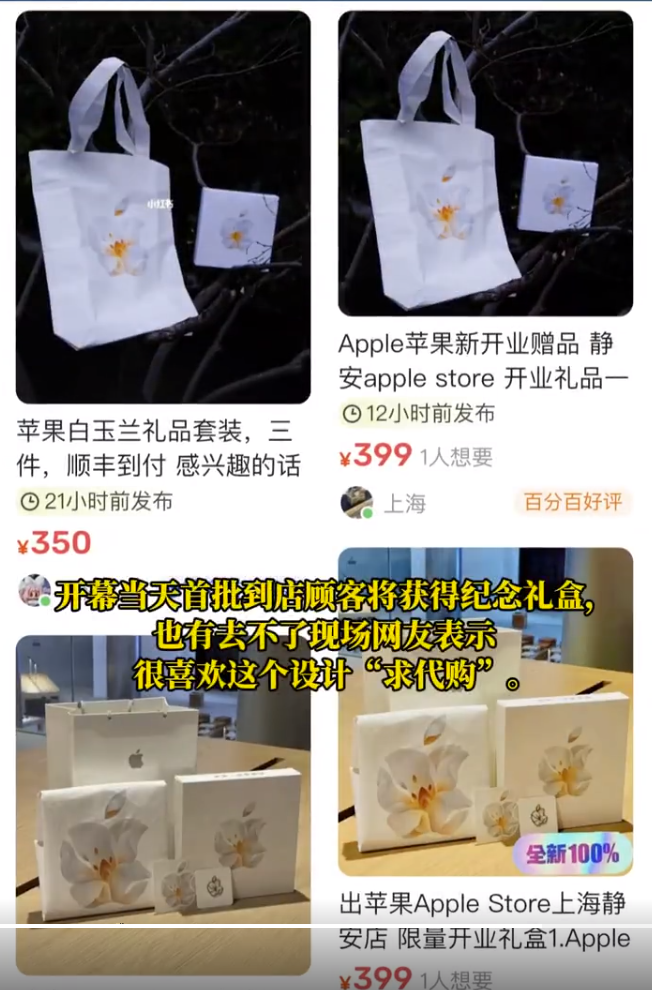Open the 出苹果Apple Store上海静安店 listing
The width and height of the screenshot is (652, 990).
tap(485, 712)
